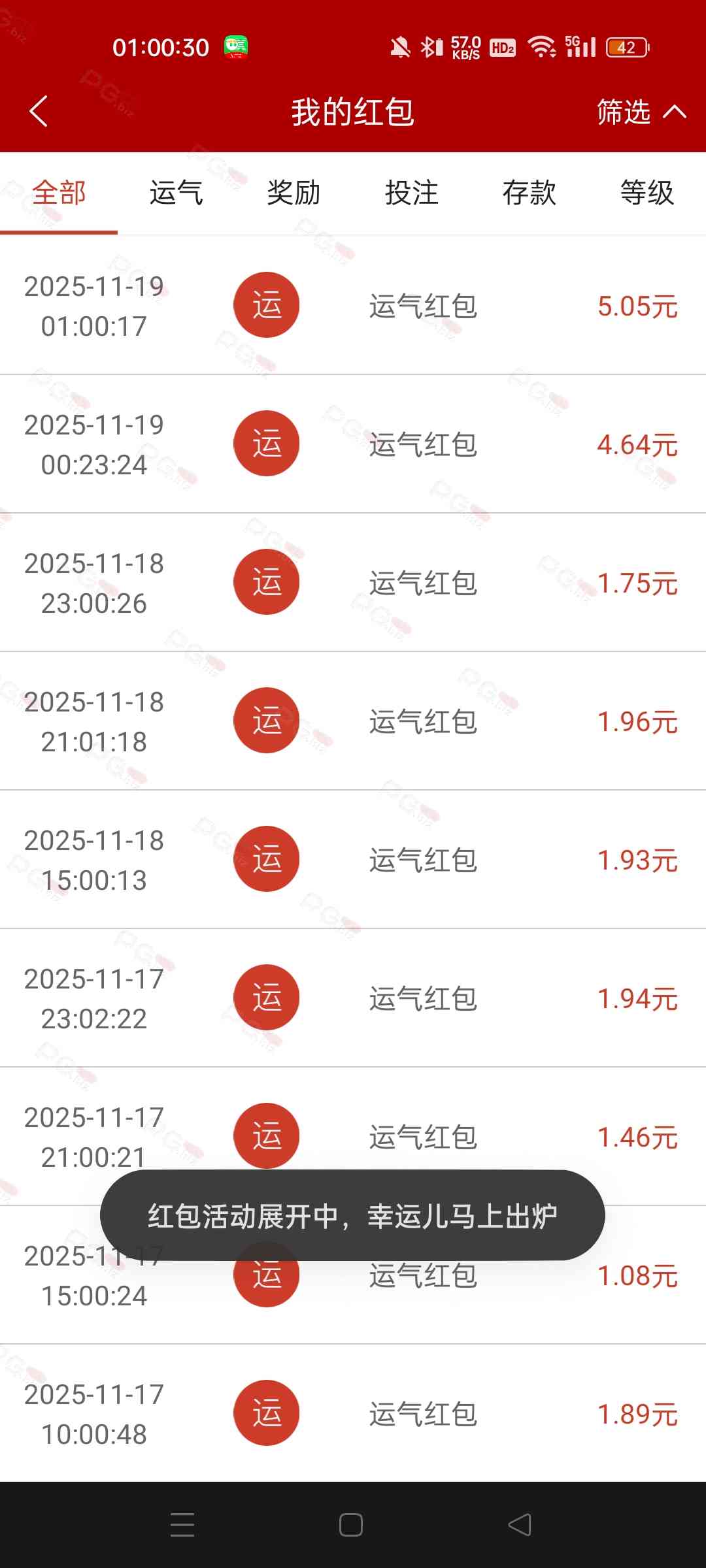
Task: Switch to the 运气 tab
Action: (x=176, y=193)
